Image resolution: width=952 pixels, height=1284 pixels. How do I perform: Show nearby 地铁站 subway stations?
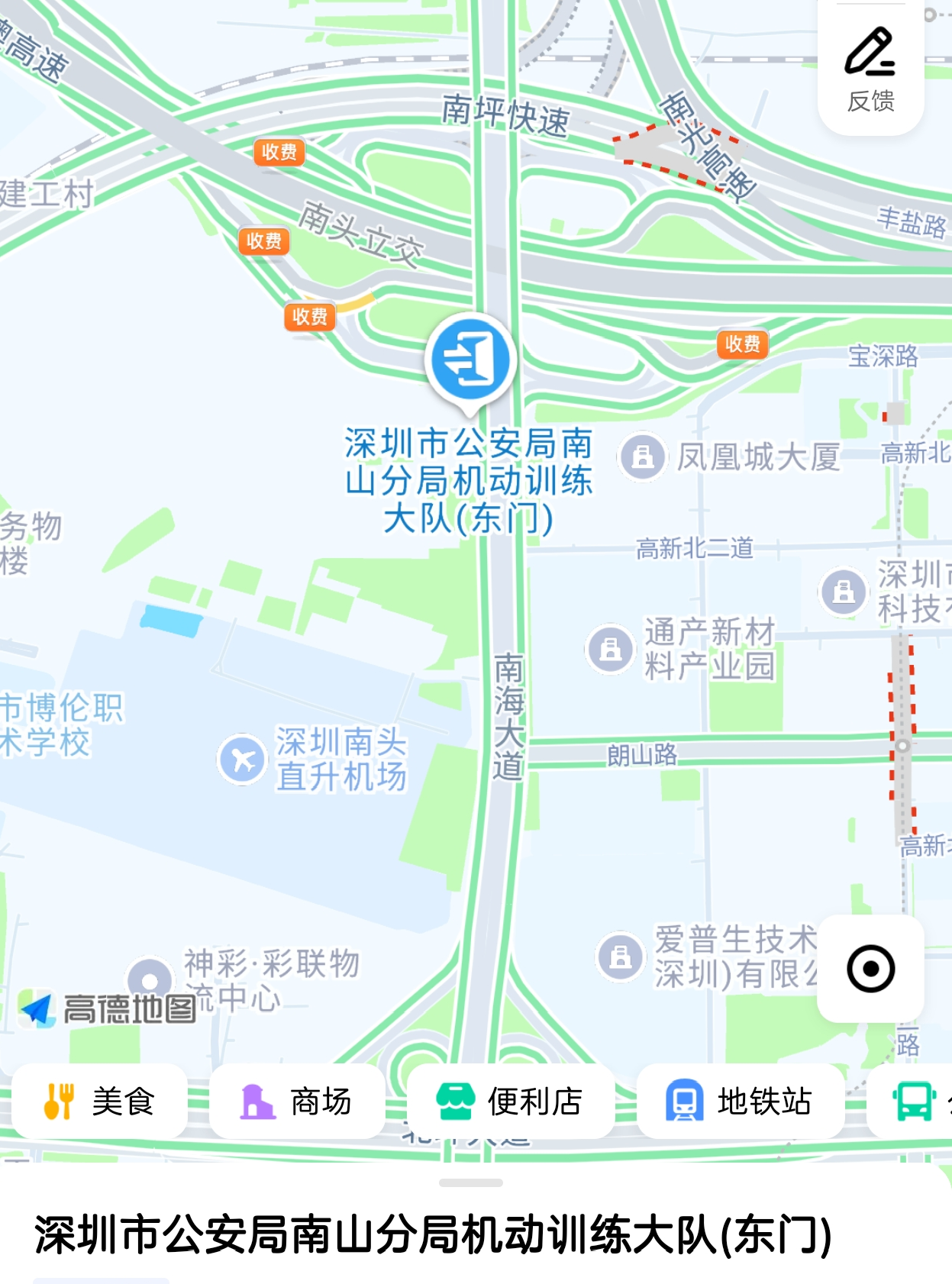coord(740,1102)
